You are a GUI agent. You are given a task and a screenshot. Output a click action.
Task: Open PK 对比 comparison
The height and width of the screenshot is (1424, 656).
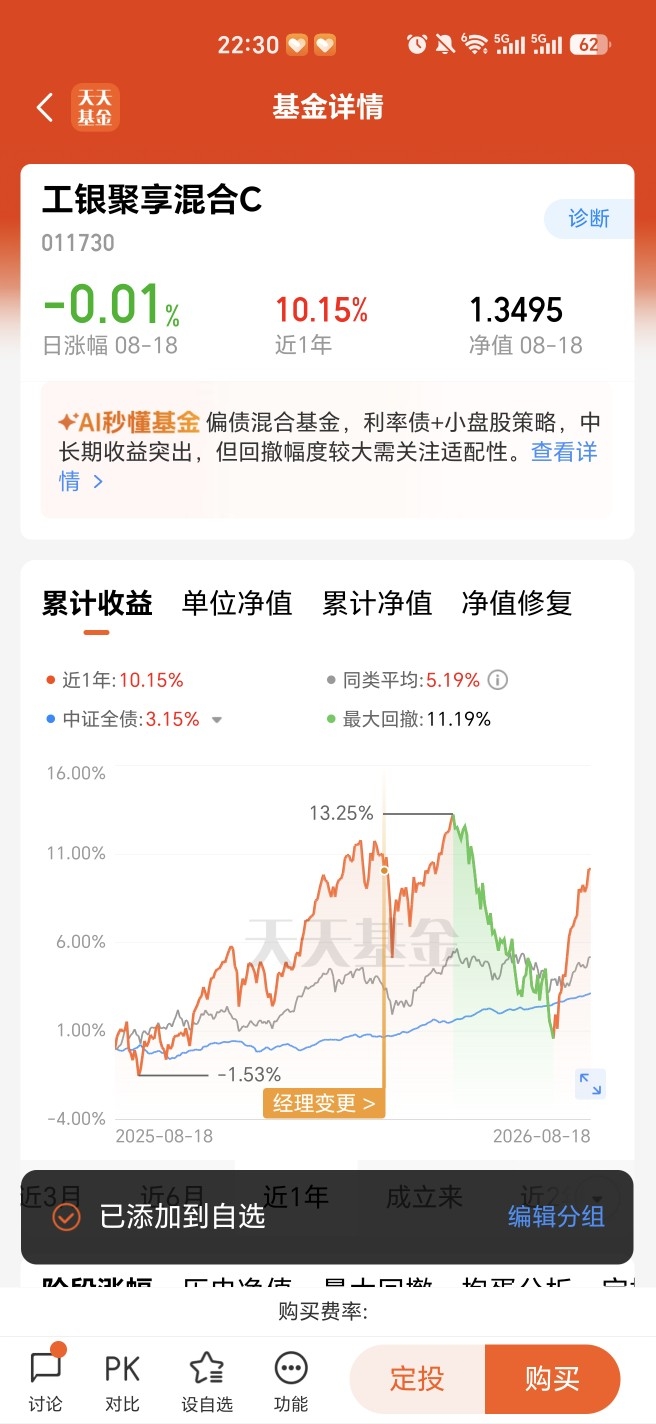pyautogui.click(x=122, y=1380)
